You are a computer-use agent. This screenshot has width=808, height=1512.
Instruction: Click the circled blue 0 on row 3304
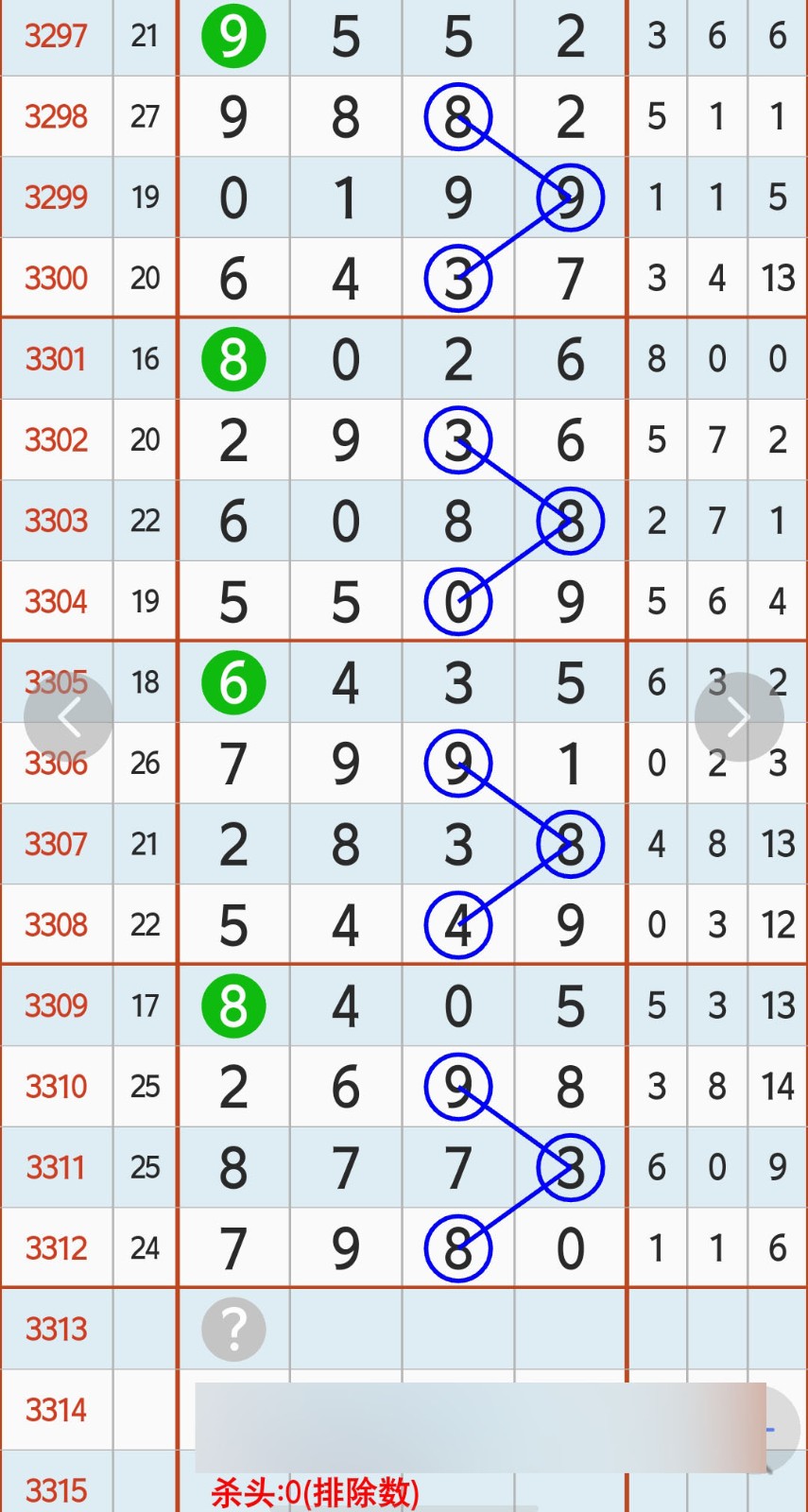pos(458,601)
